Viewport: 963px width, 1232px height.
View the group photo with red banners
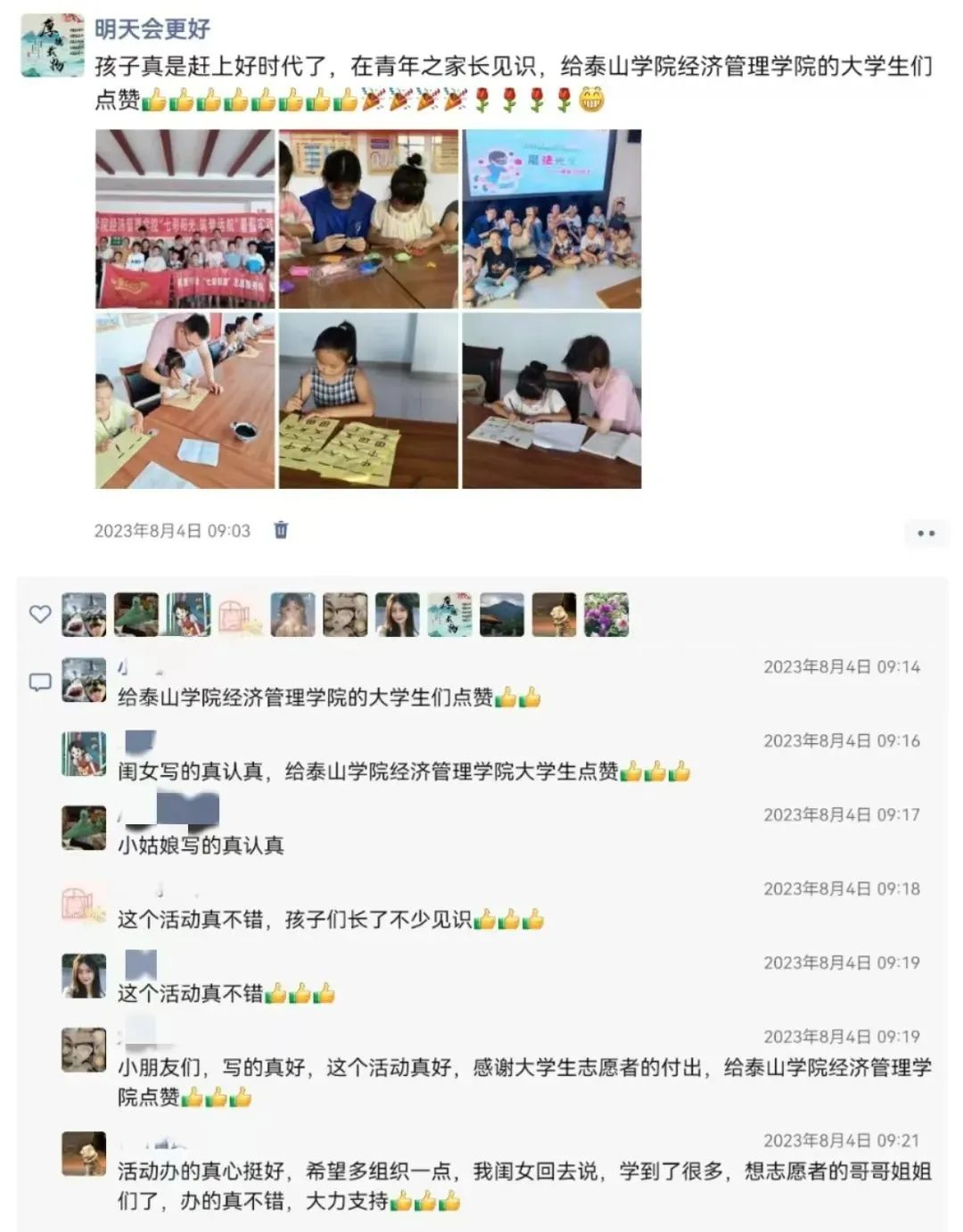185,219
